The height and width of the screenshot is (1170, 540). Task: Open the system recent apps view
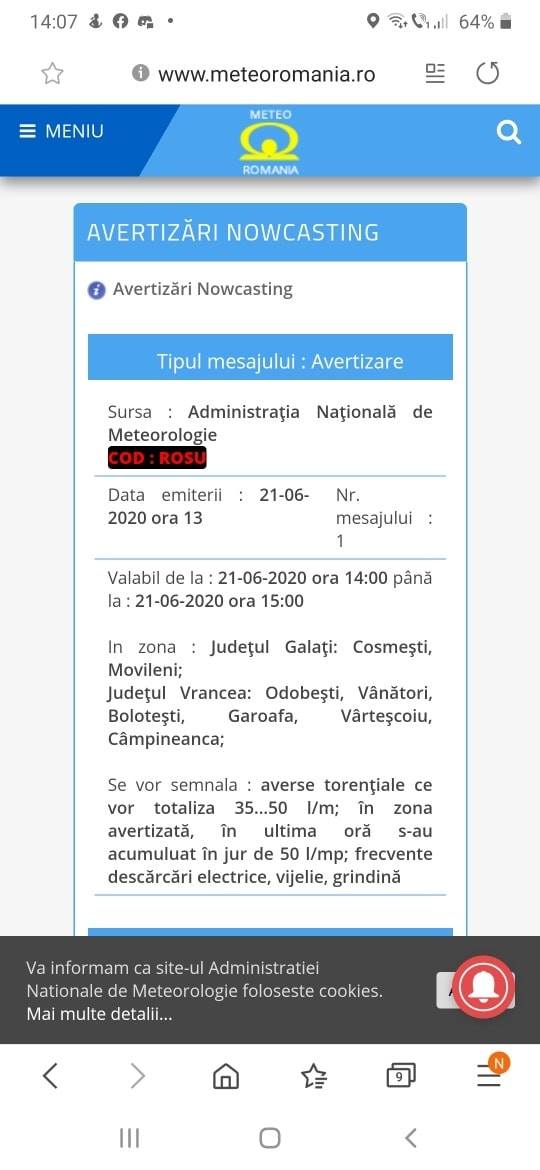click(x=130, y=1138)
